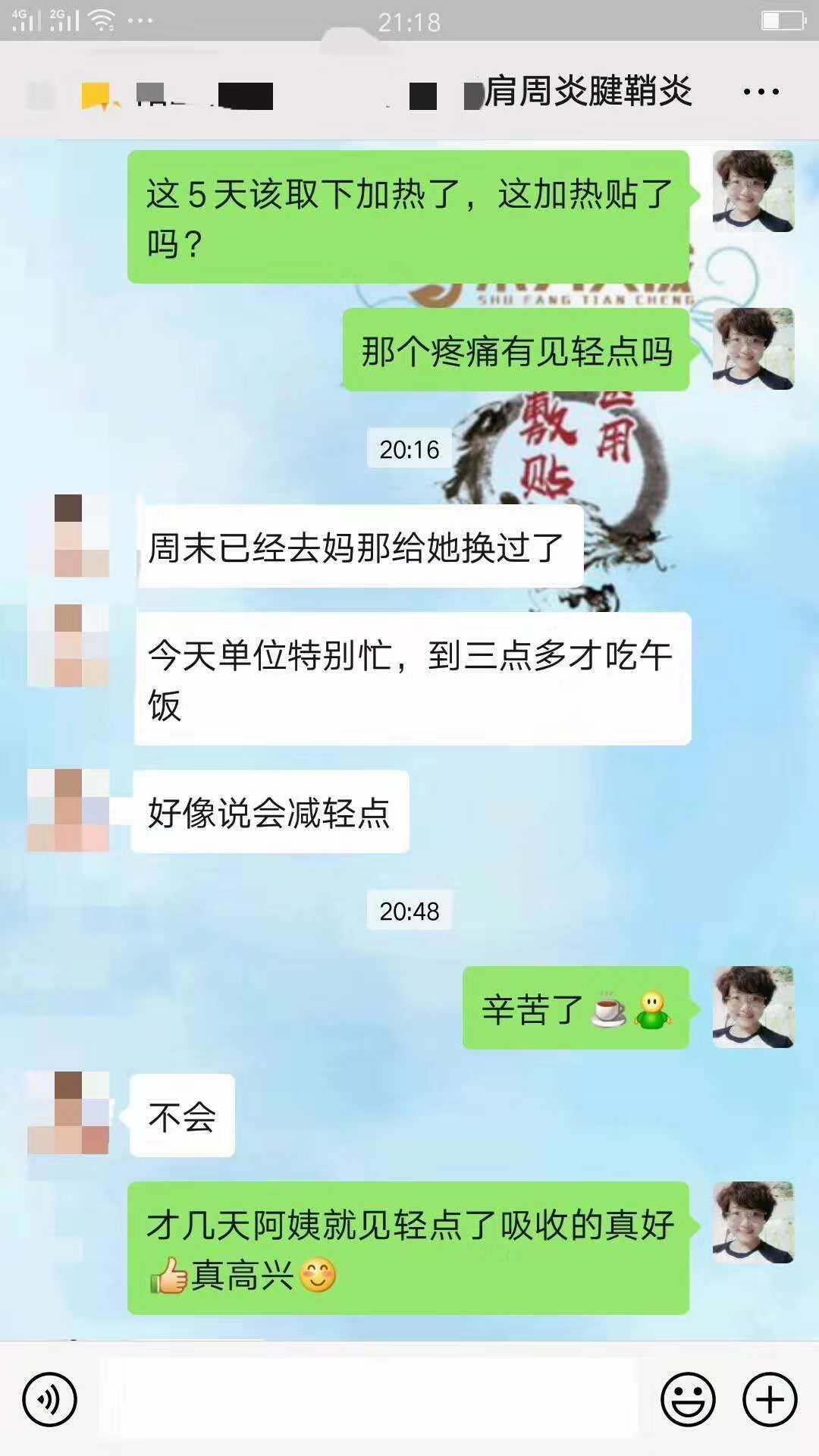The height and width of the screenshot is (1456, 819).
Task: Open the emoji sticker panel
Action: point(688,1399)
